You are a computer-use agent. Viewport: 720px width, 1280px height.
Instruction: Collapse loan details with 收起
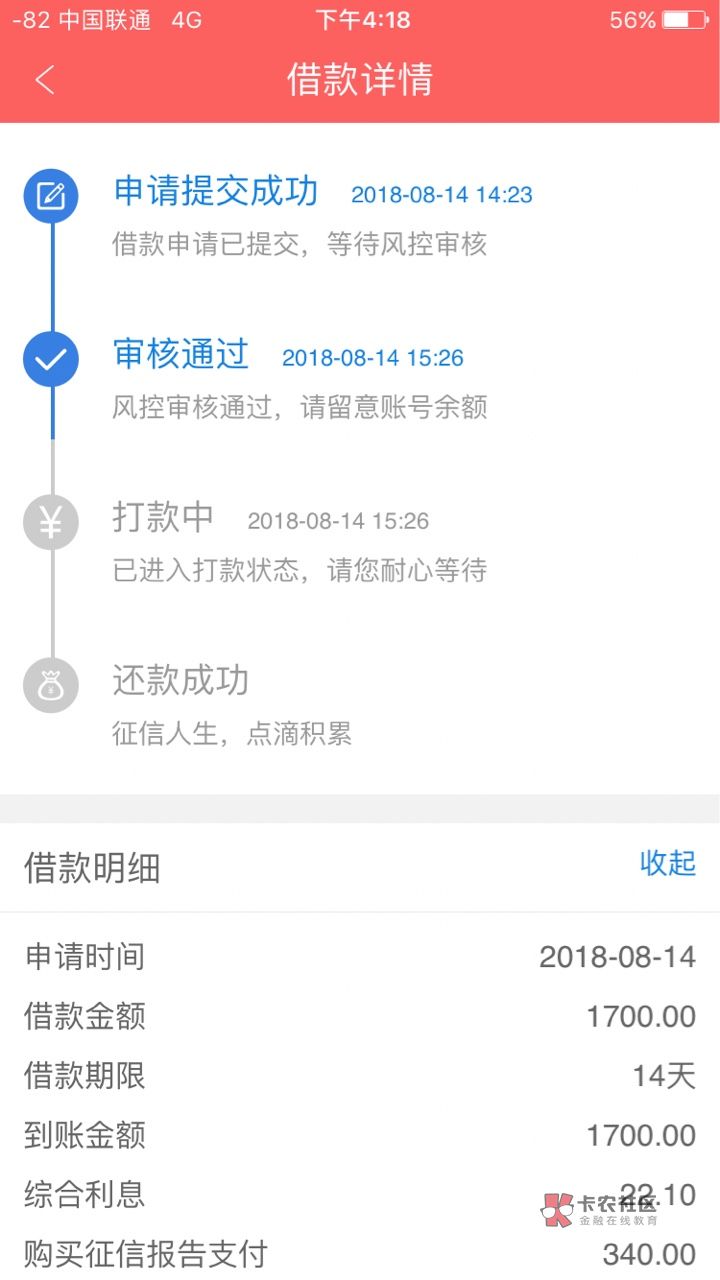pos(667,863)
